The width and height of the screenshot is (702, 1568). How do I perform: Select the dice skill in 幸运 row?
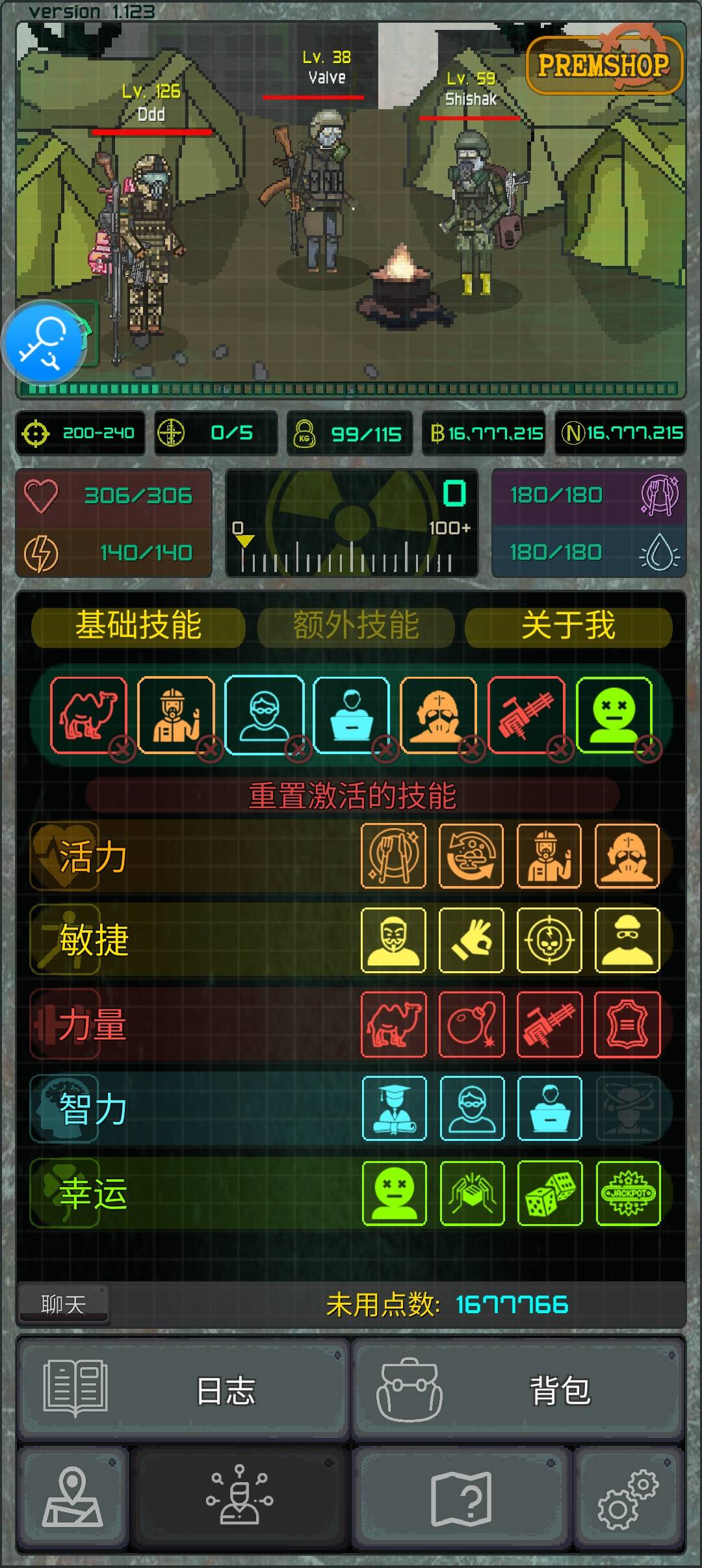click(x=550, y=1194)
